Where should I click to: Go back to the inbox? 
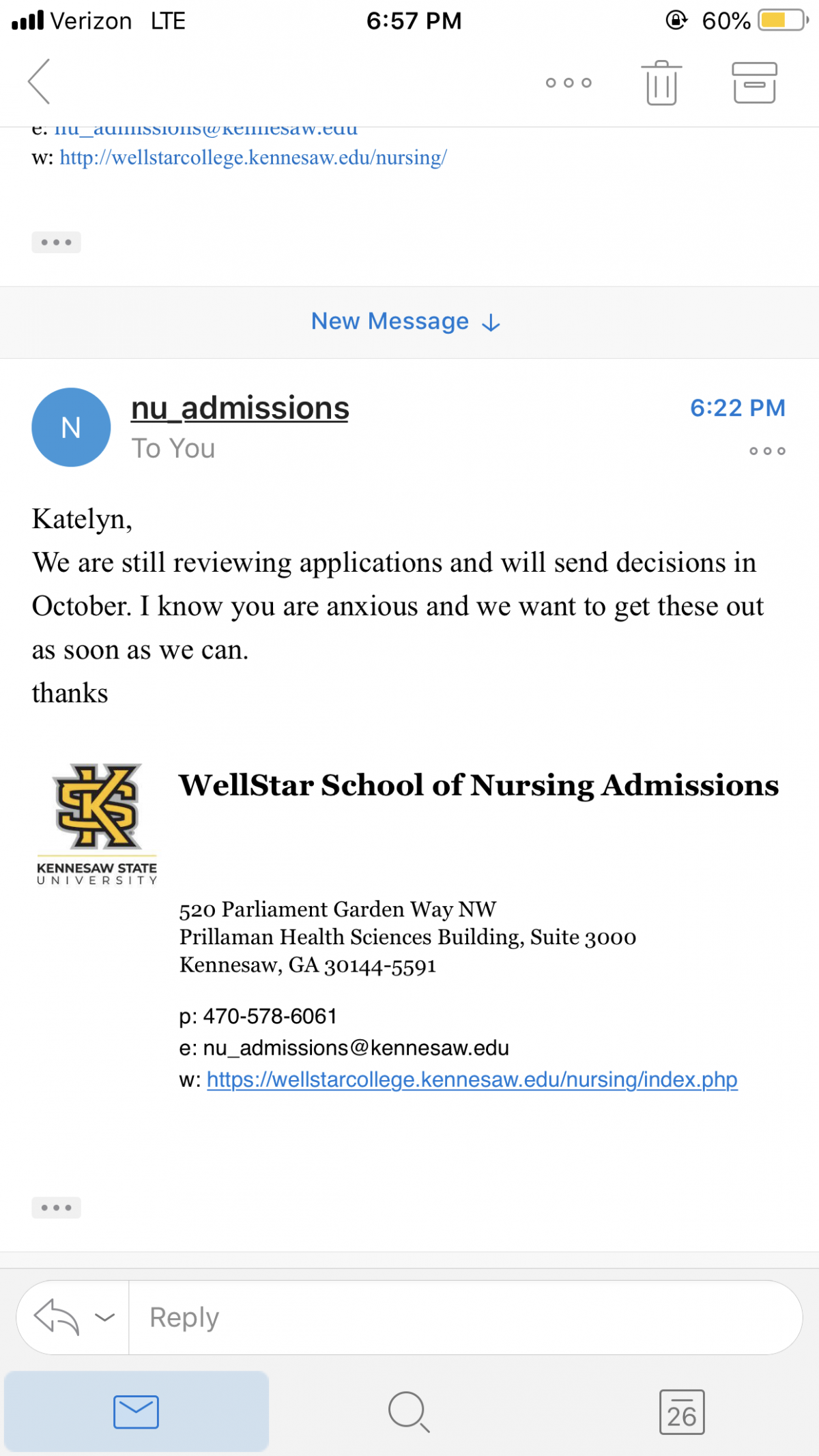tap(40, 82)
